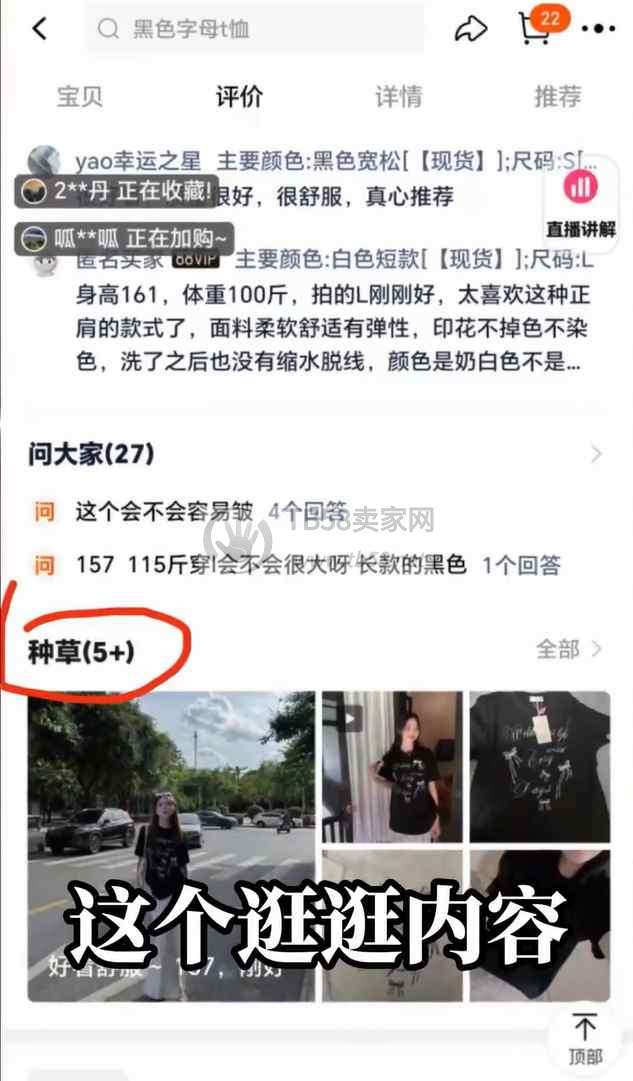
Task: Switch to the 评价 tab
Action: [239, 97]
